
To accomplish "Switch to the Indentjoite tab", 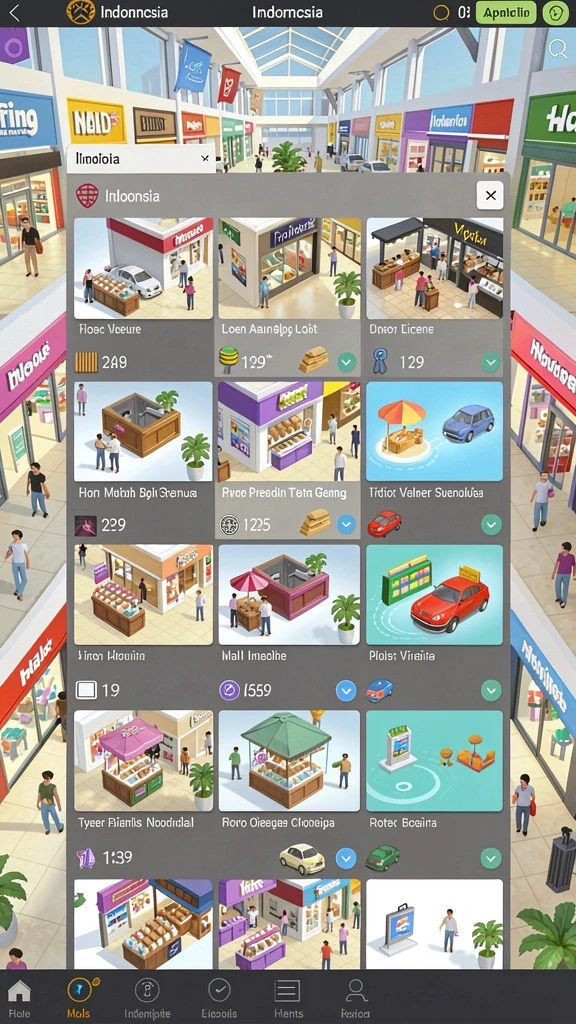I will click(x=147, y=997).
